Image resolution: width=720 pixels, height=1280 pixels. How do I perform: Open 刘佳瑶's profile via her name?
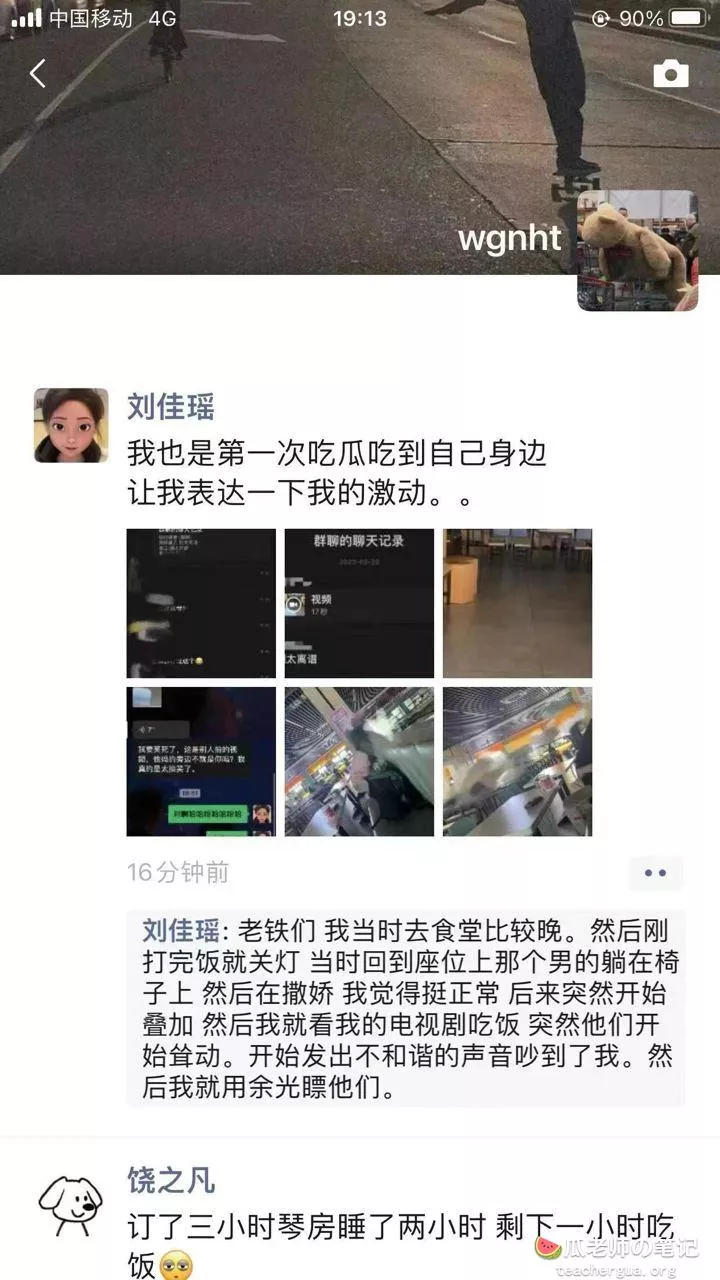point(170,406)
